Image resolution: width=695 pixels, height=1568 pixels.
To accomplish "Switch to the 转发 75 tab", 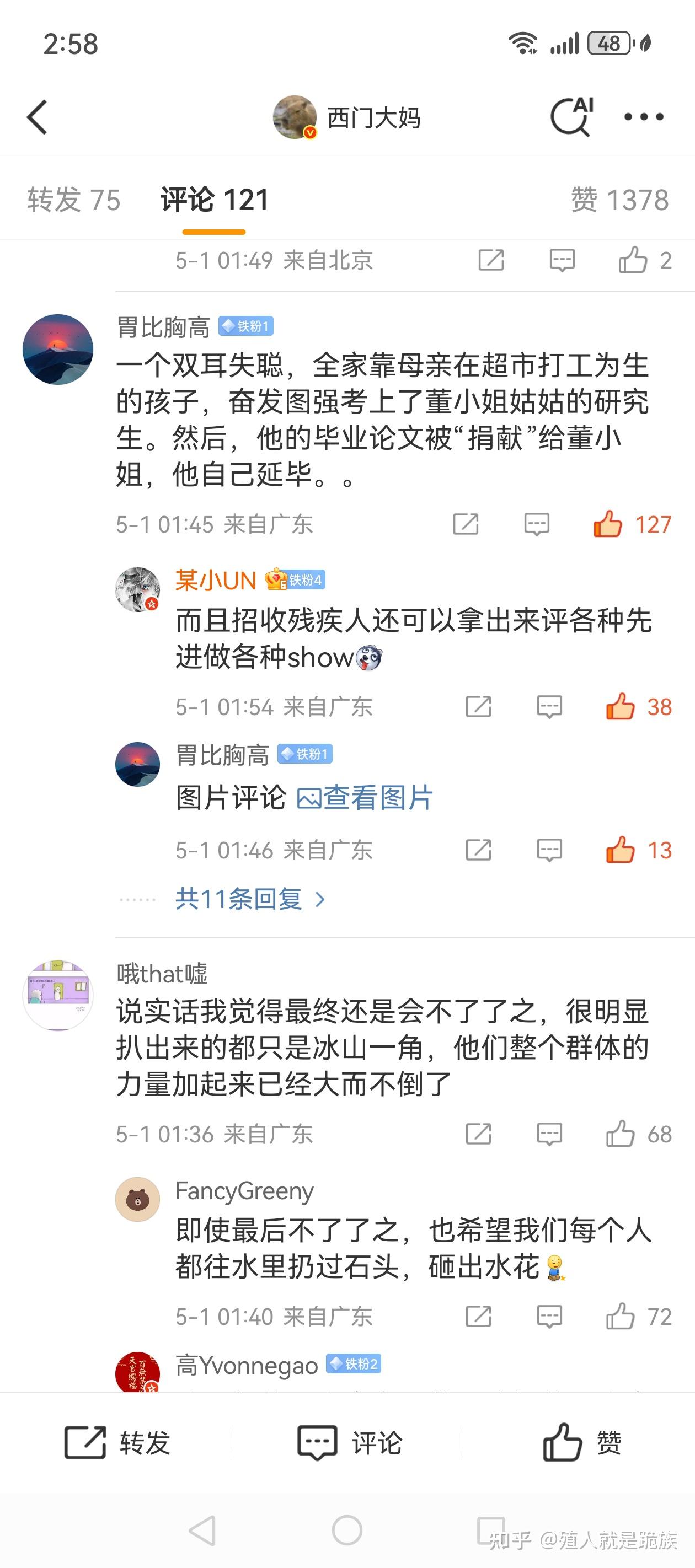I will coord(74,200).
